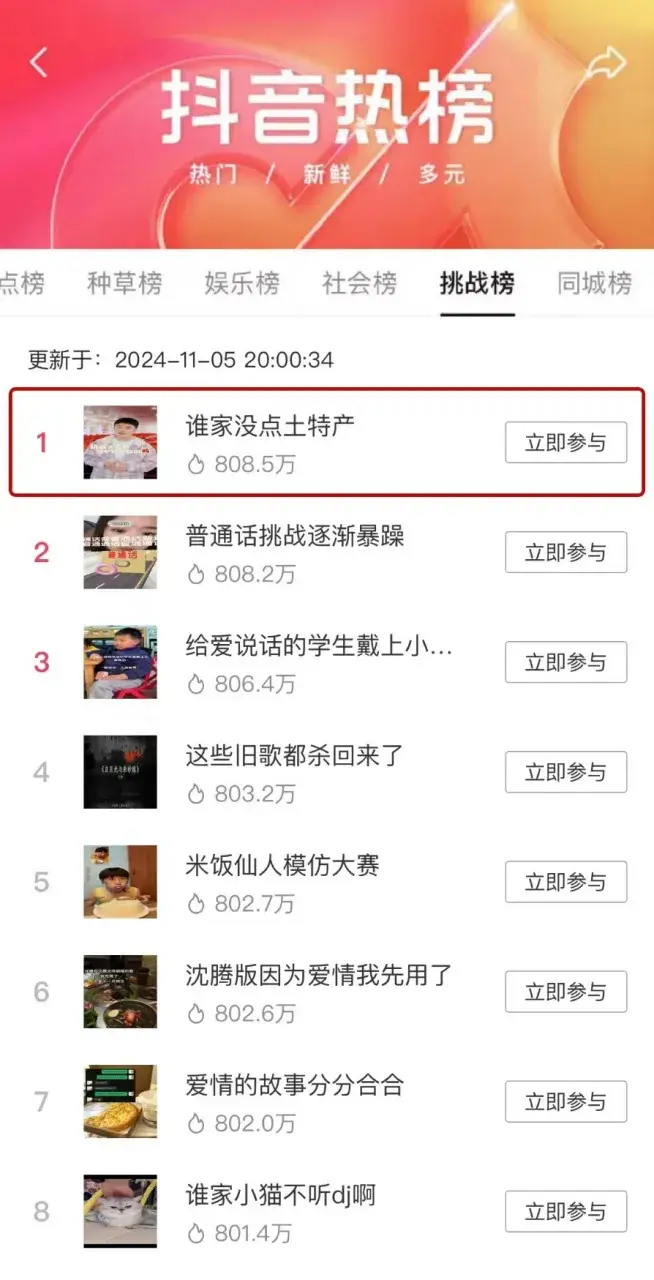Screen dimensions: 654x1280
Task: Open the thumbnail for 普通话挑战逐渐暴躁
Action: 120,552
